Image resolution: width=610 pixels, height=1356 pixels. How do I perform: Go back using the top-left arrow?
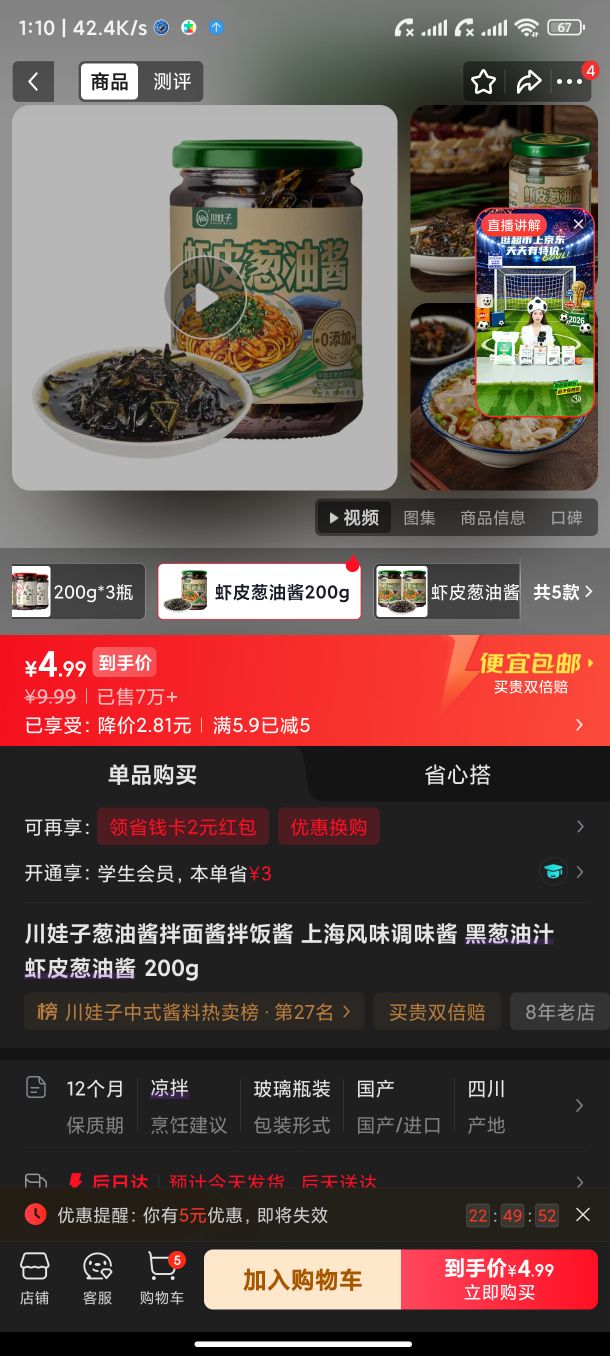(33, 82)
